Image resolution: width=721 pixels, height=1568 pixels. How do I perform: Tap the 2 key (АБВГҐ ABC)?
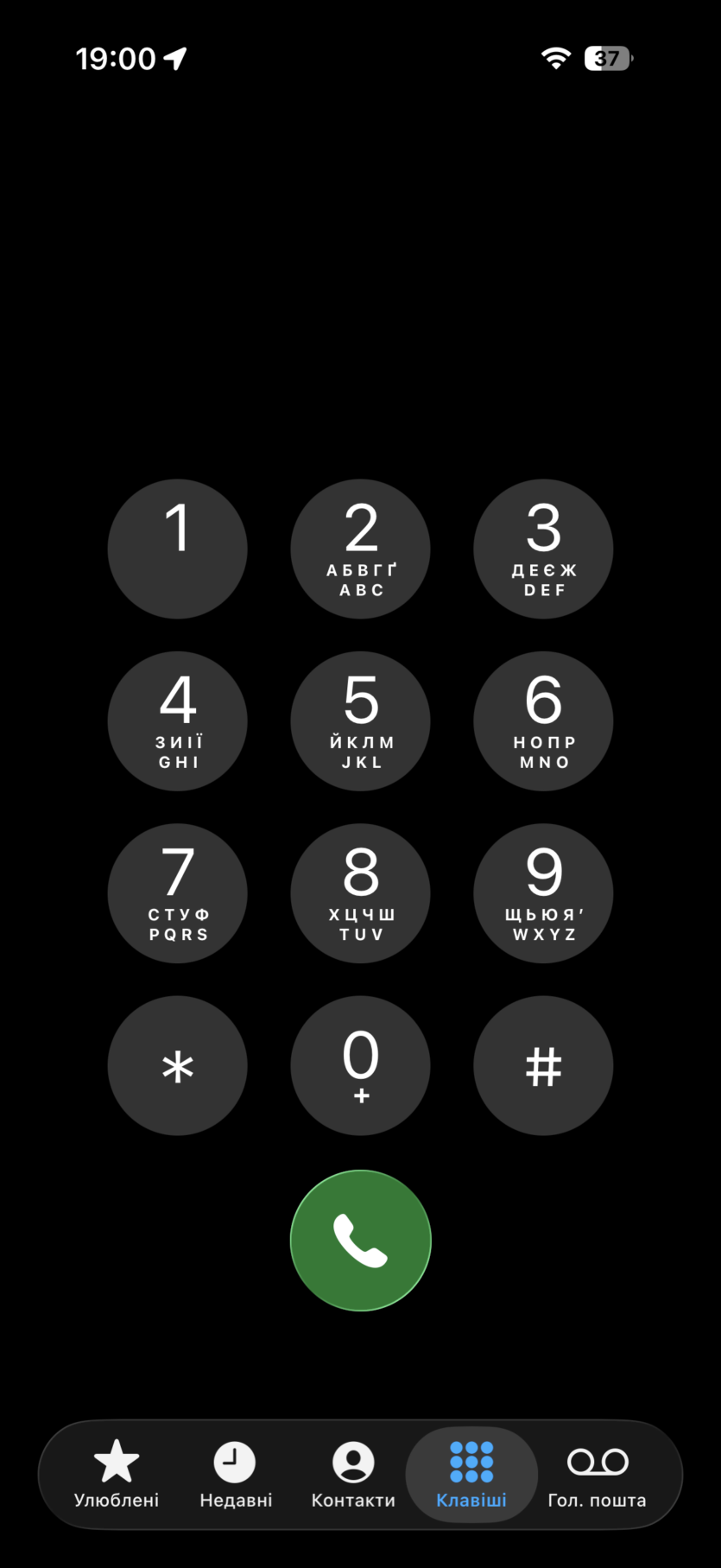360,549
